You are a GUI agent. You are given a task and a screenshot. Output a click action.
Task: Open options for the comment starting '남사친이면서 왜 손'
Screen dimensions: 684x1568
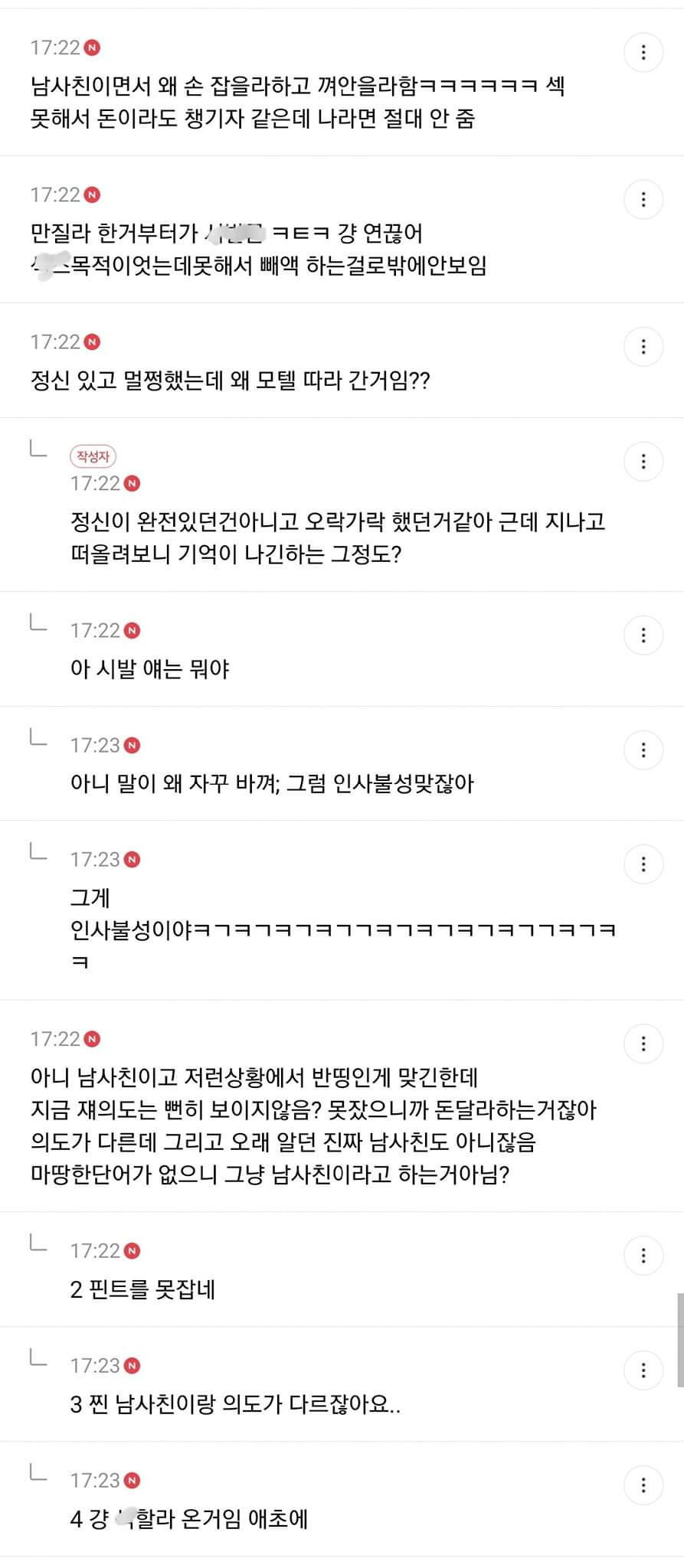tap(643, 52)
